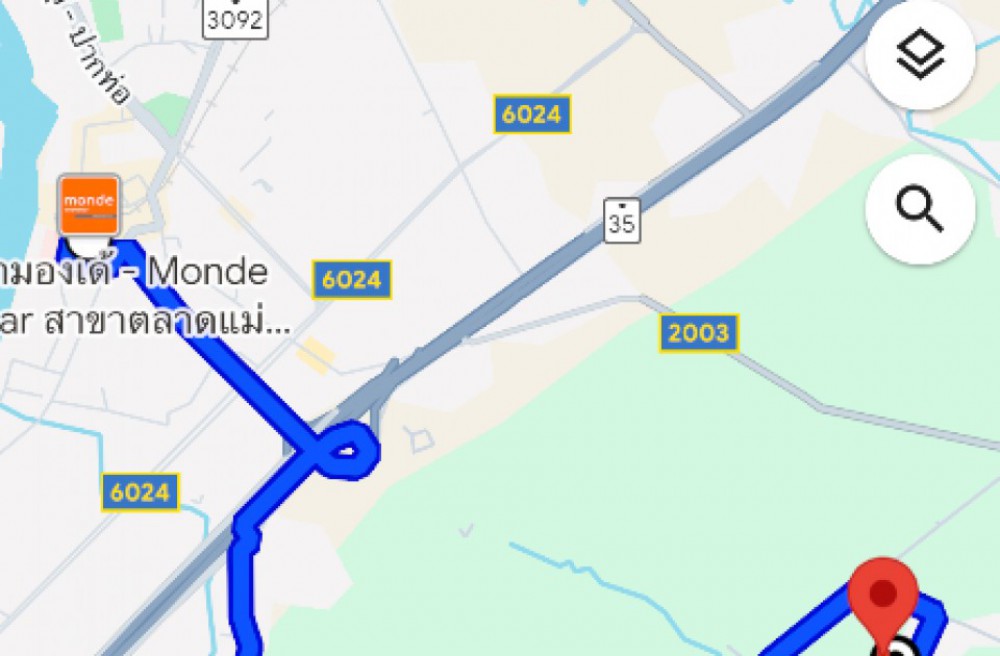
Task: Open the map layers button
Action: 919,57
